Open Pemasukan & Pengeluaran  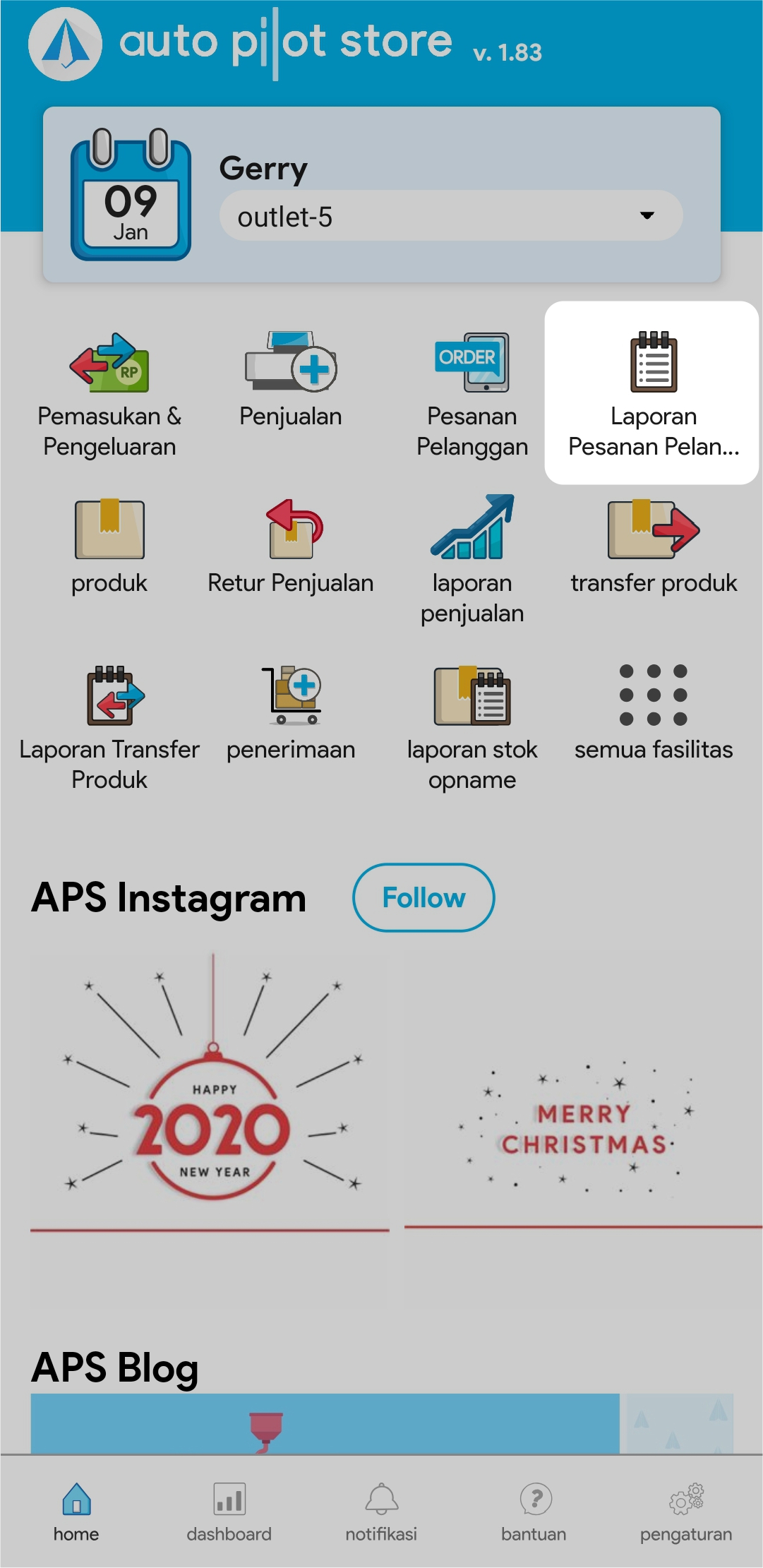click(x=109, y=394)
